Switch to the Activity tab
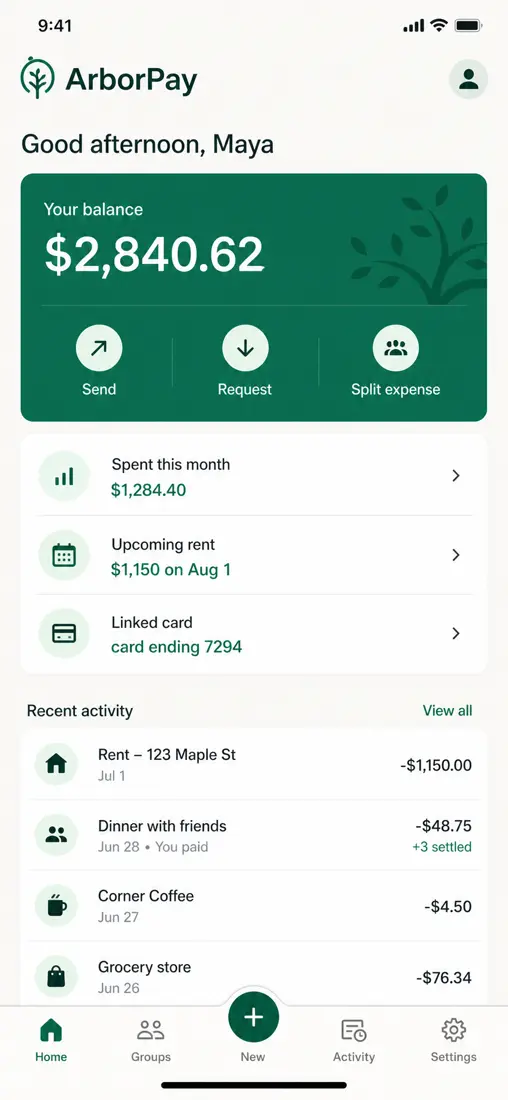This screenshot has height=1100, width=508. (x=354, y=1041)
